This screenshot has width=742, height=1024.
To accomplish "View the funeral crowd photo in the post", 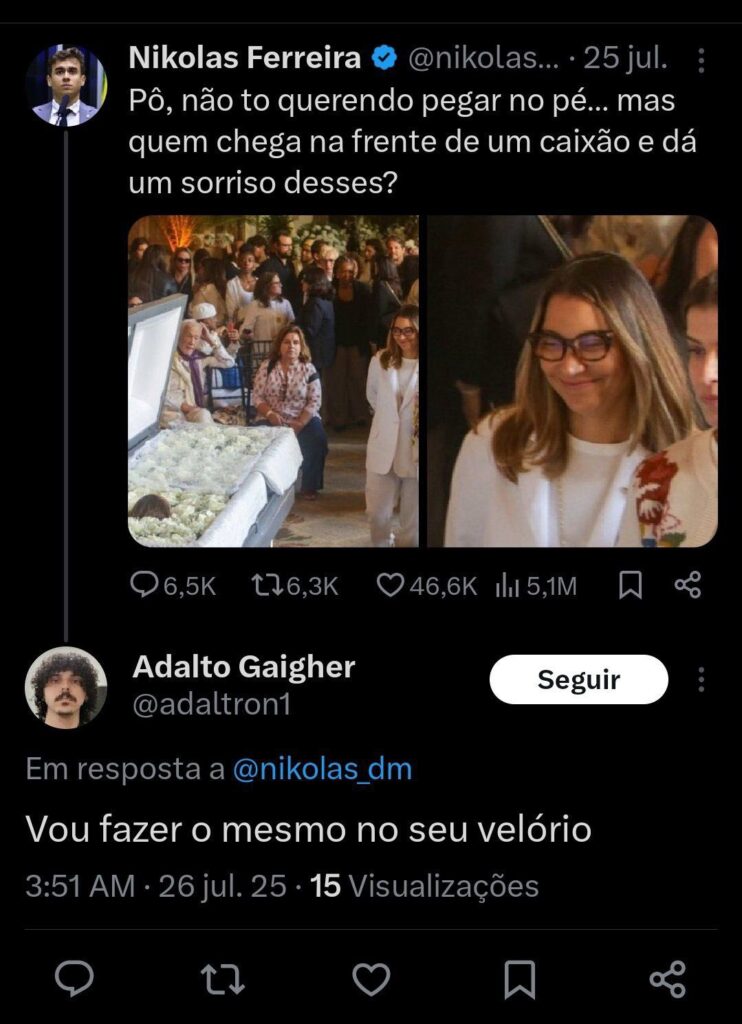I will (273, 381).
